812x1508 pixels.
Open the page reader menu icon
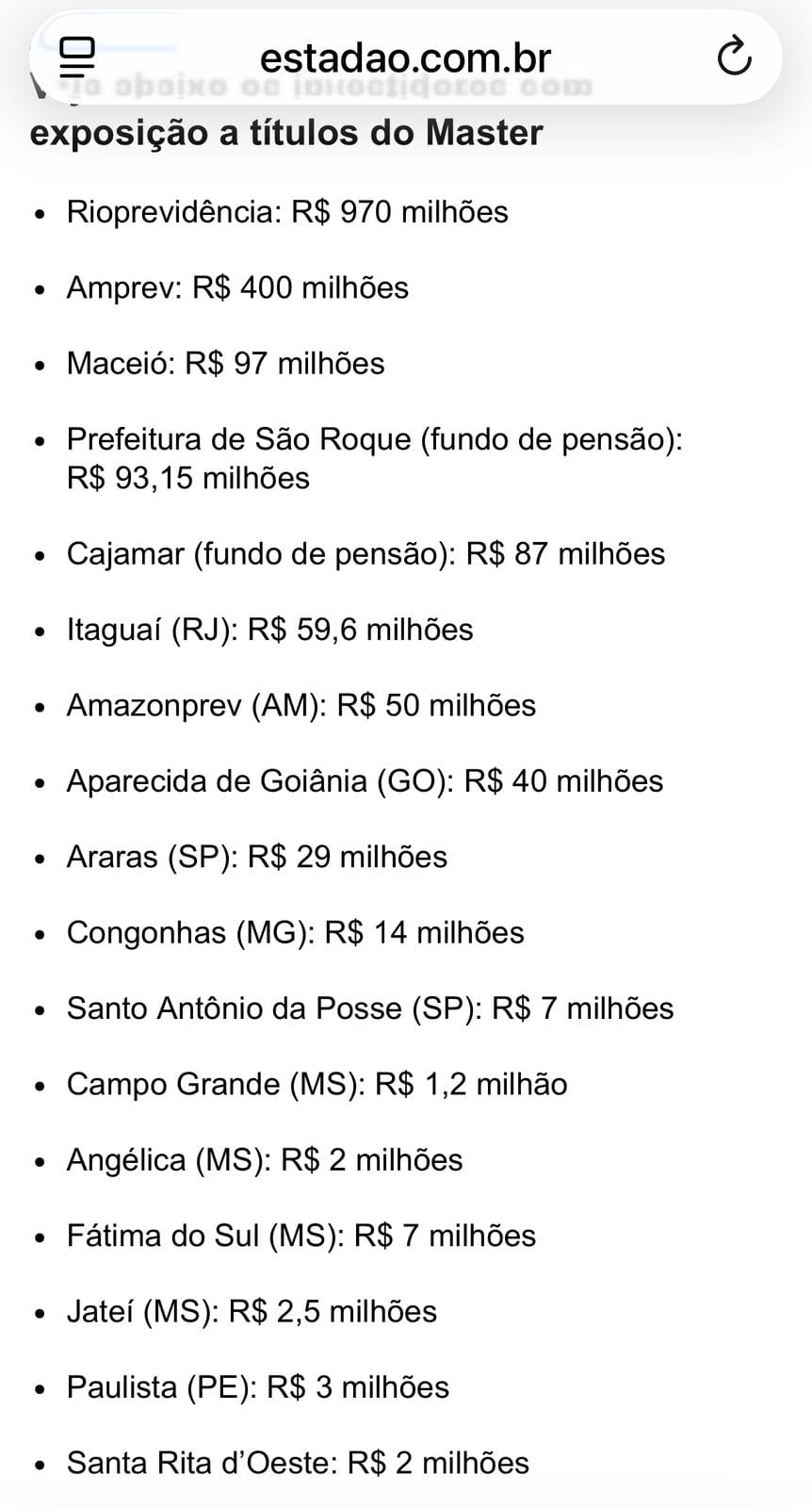77,57
